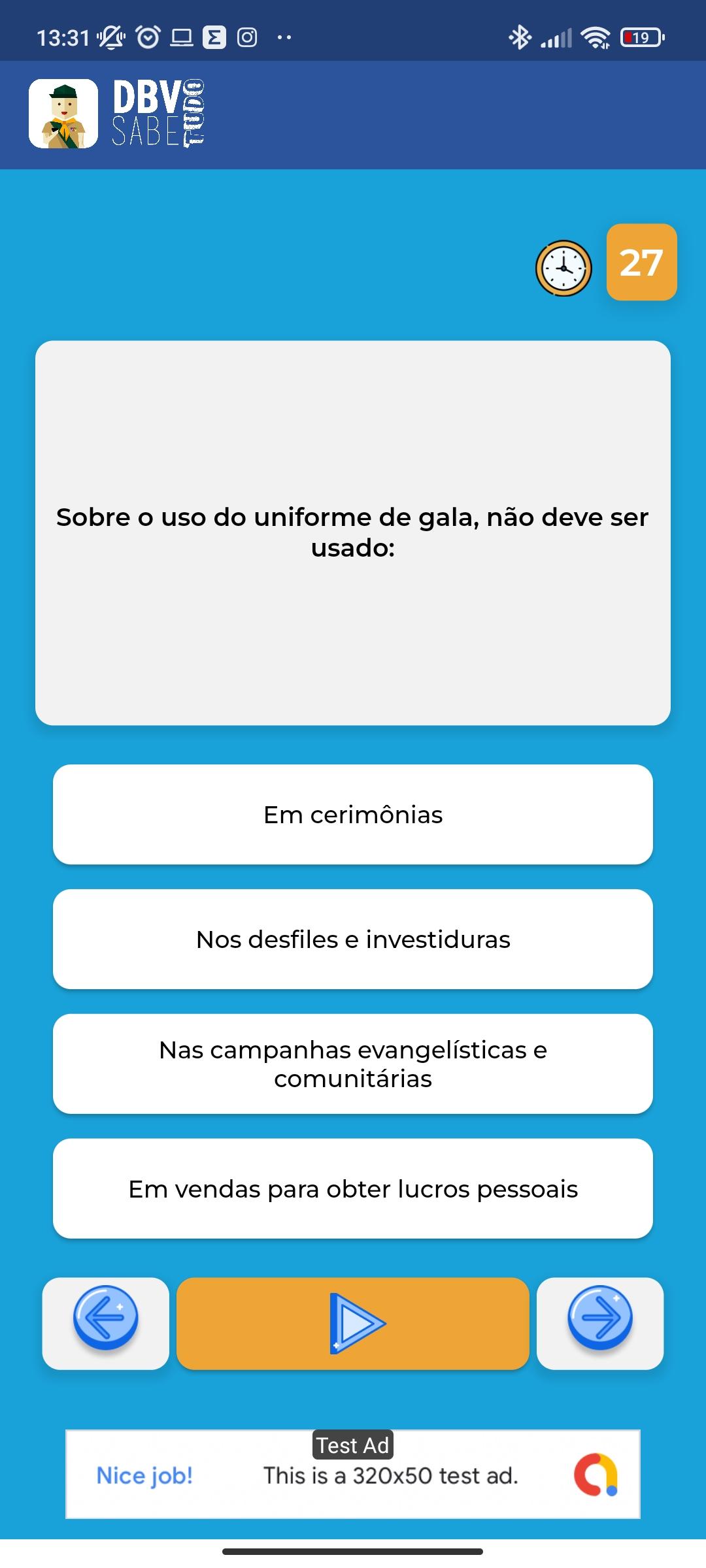Screen dimensions: 706x1568
Task: Tap the Bluetooth status bar icon
Action: point(520,37)
